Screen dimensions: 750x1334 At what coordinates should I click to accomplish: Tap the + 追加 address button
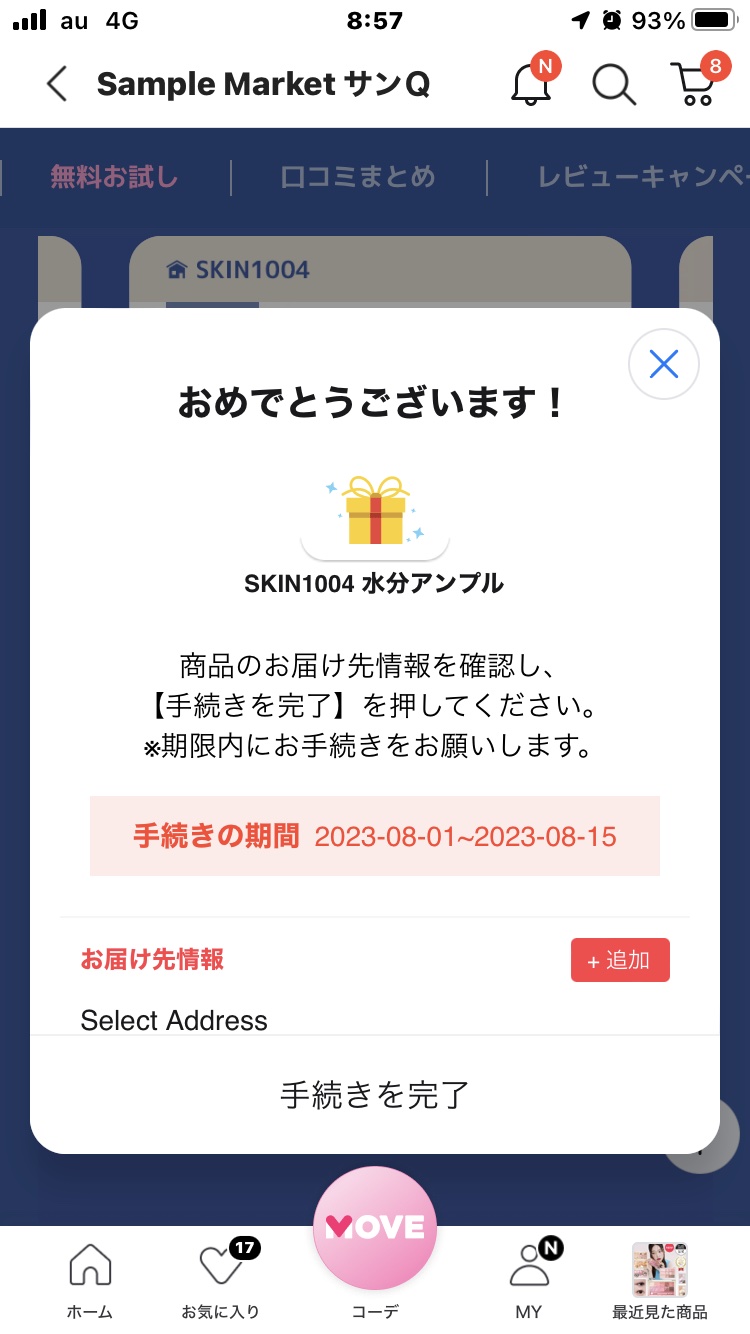pos(620,960)
